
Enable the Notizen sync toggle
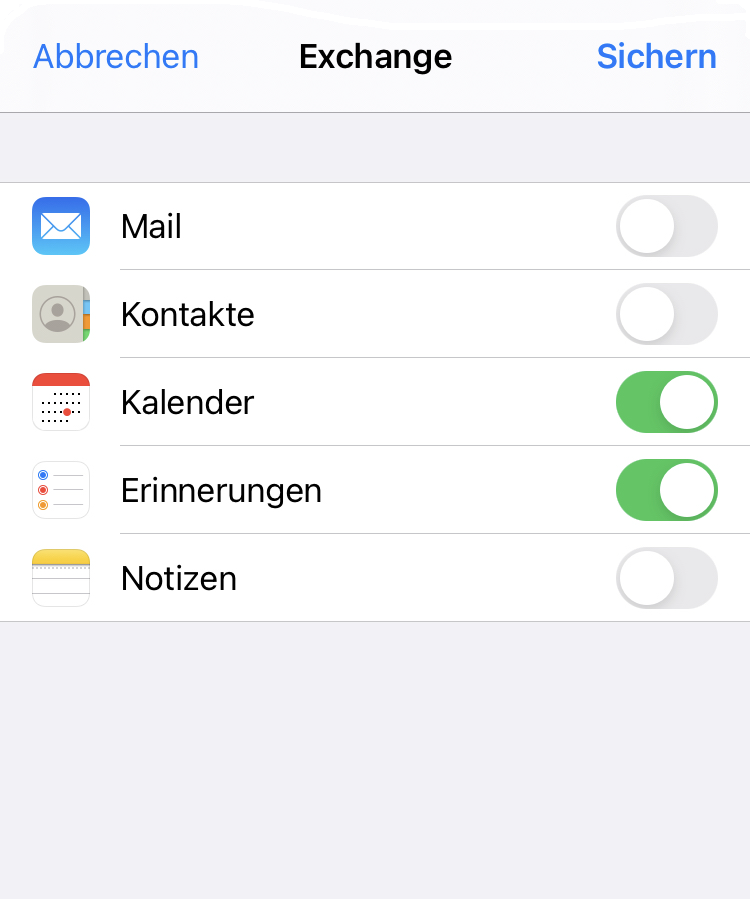pos(666,578)
